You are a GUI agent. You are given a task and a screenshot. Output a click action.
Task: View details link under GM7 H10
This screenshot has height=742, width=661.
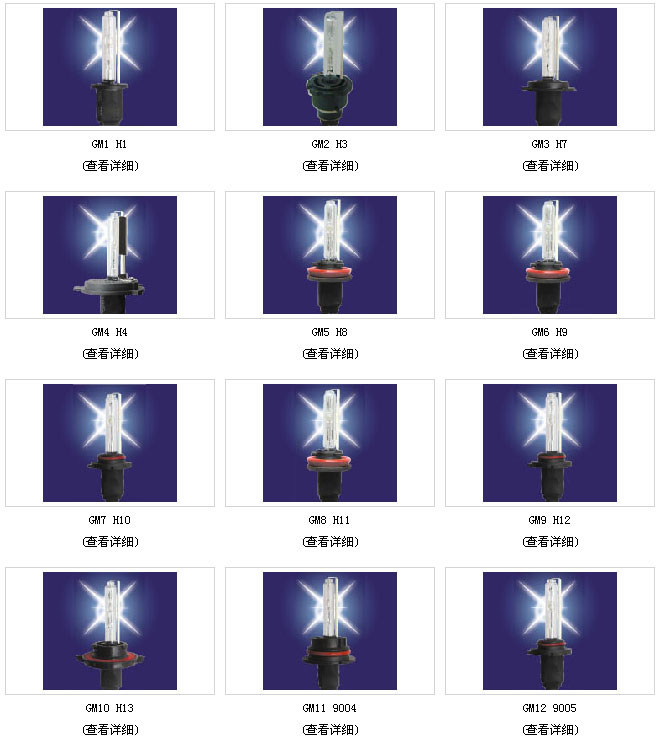109,541
